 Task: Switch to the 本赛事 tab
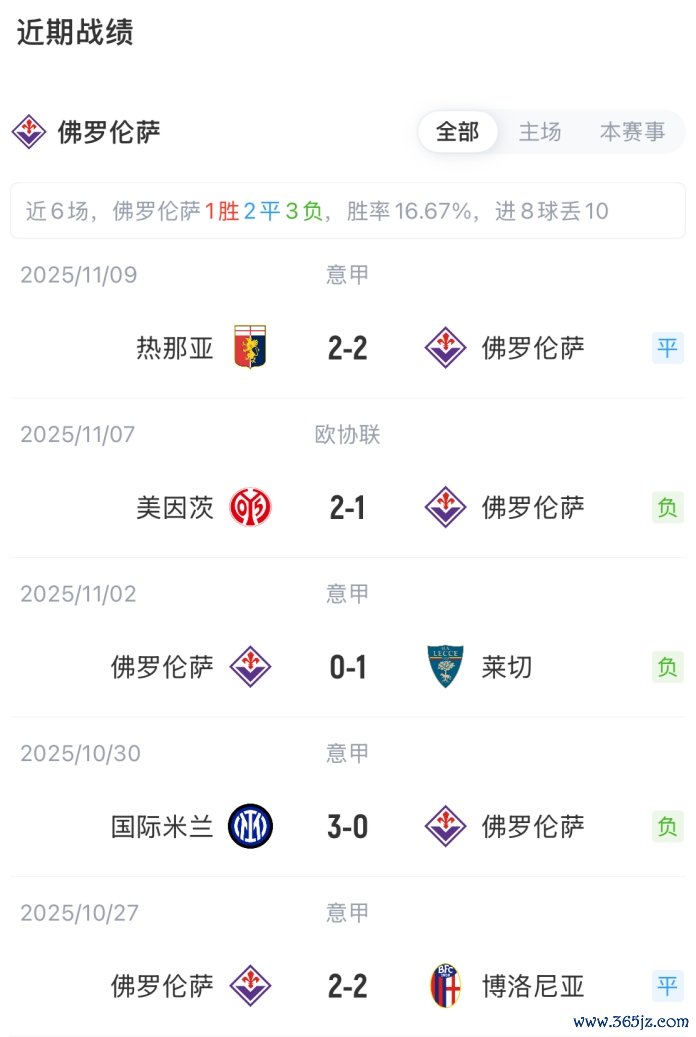632,132
